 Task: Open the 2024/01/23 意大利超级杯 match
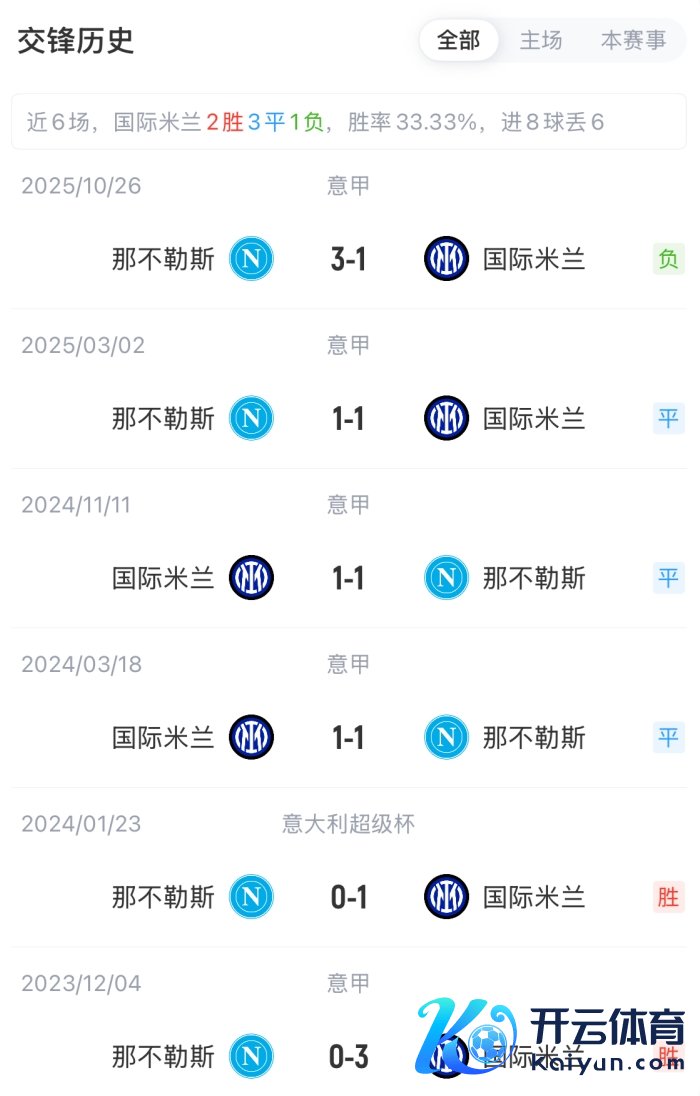click(x=348, y=897)
